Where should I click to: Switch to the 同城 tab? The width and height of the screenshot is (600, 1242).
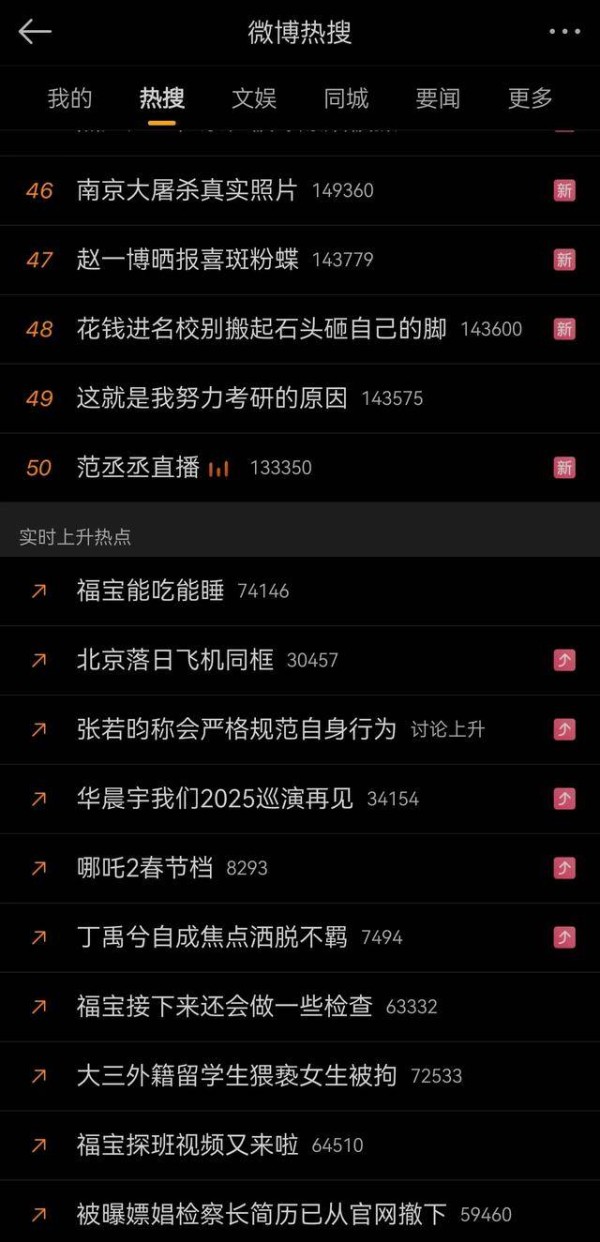(346, 98)
